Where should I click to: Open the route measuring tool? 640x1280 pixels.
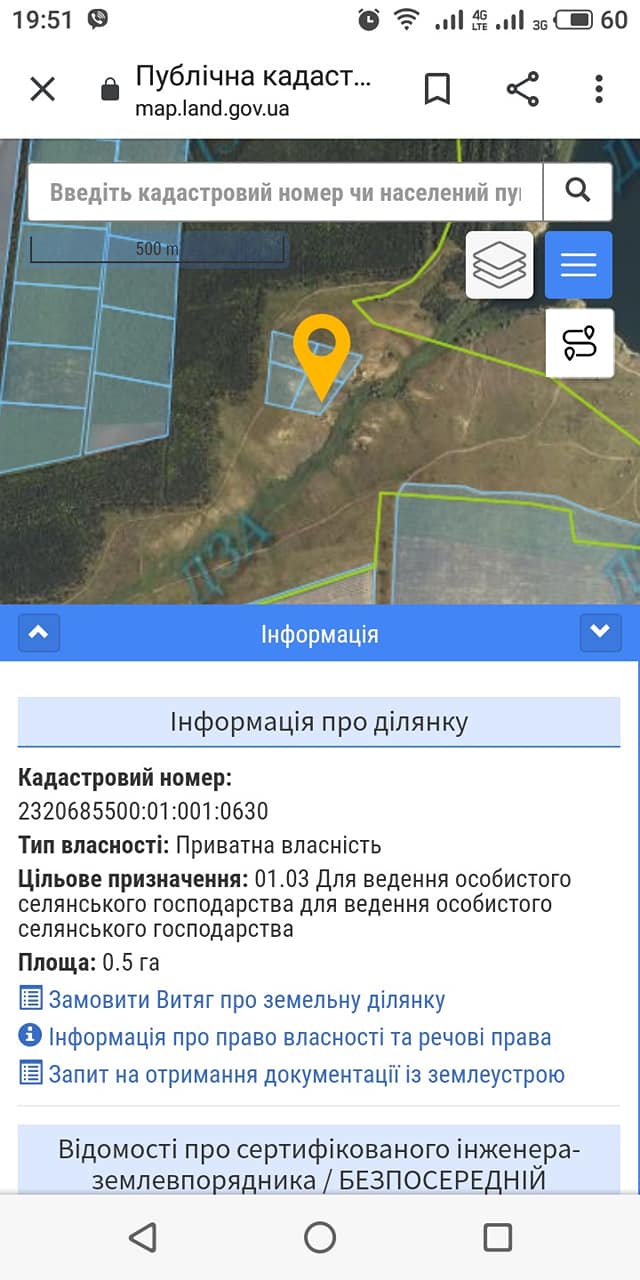pos(580,343)
